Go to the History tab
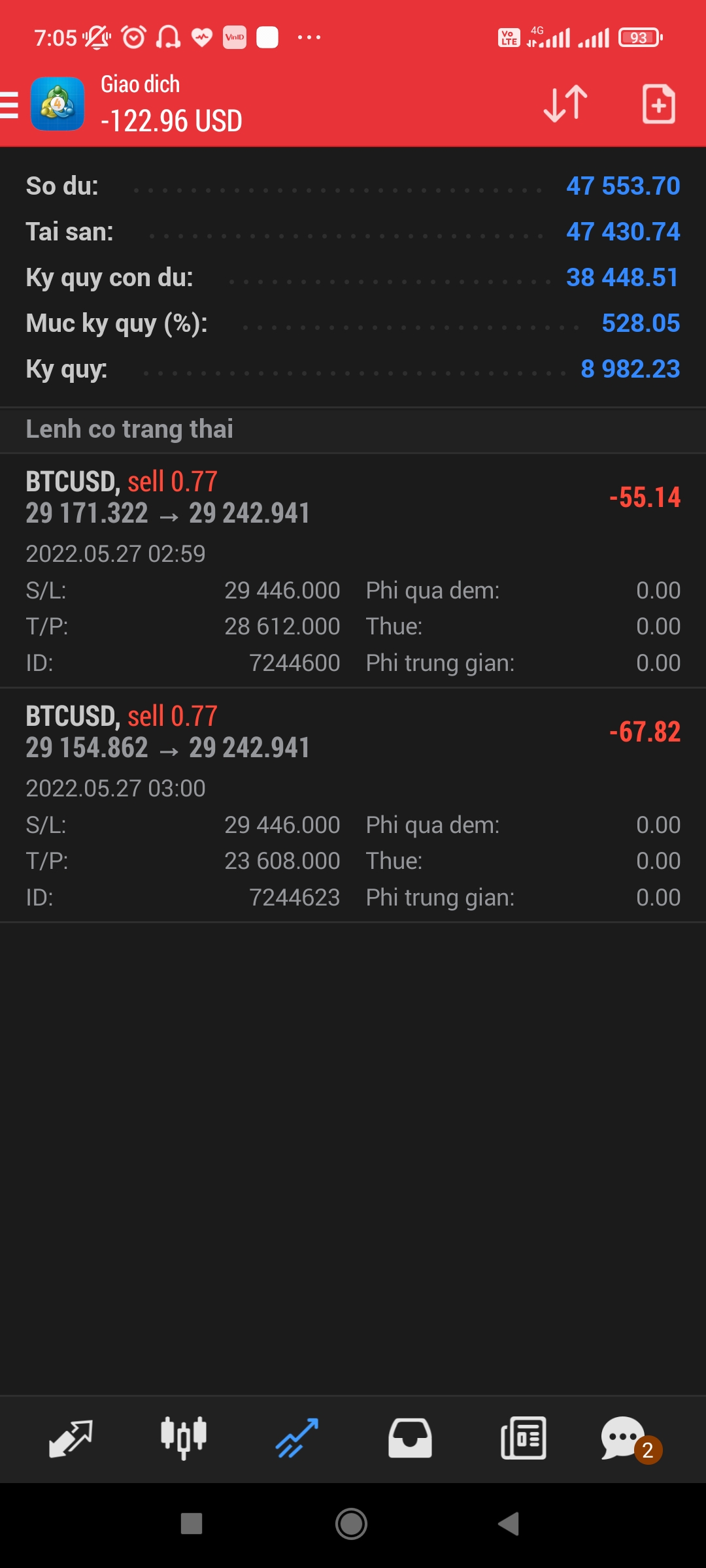Image resolution: width=706 pixels, height=1568 pixels. coord(410,1439)
